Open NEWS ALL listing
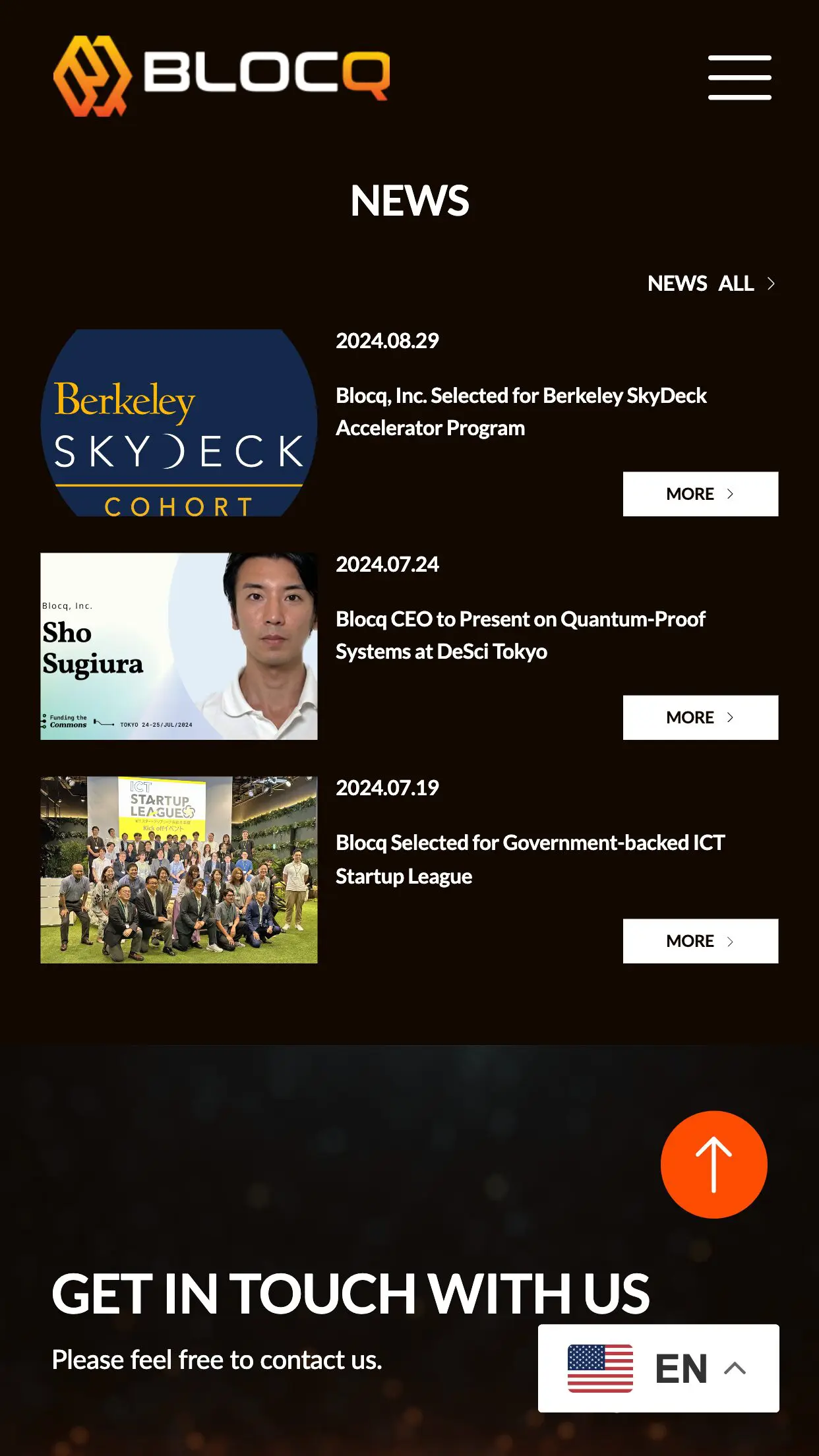Screen dimensions: 819x1456 coord(701,283)
